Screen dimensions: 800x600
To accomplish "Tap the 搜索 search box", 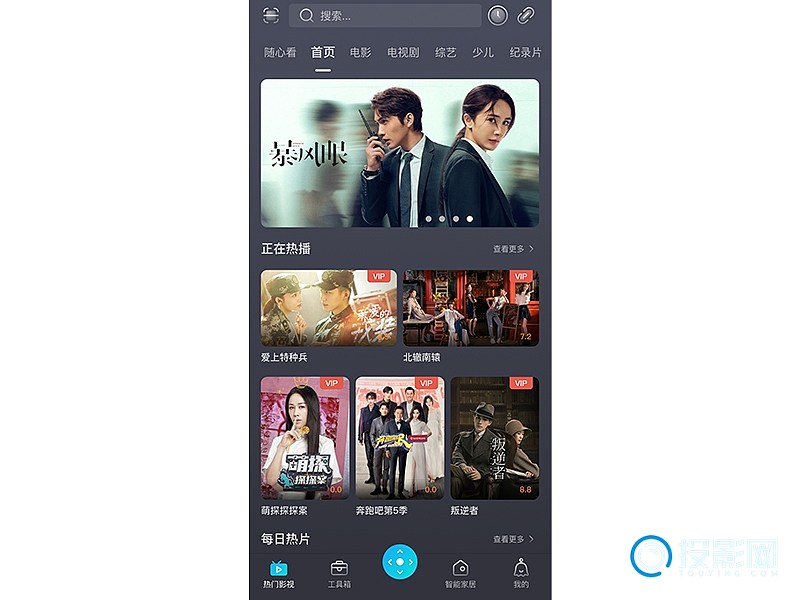I will 385,16.
